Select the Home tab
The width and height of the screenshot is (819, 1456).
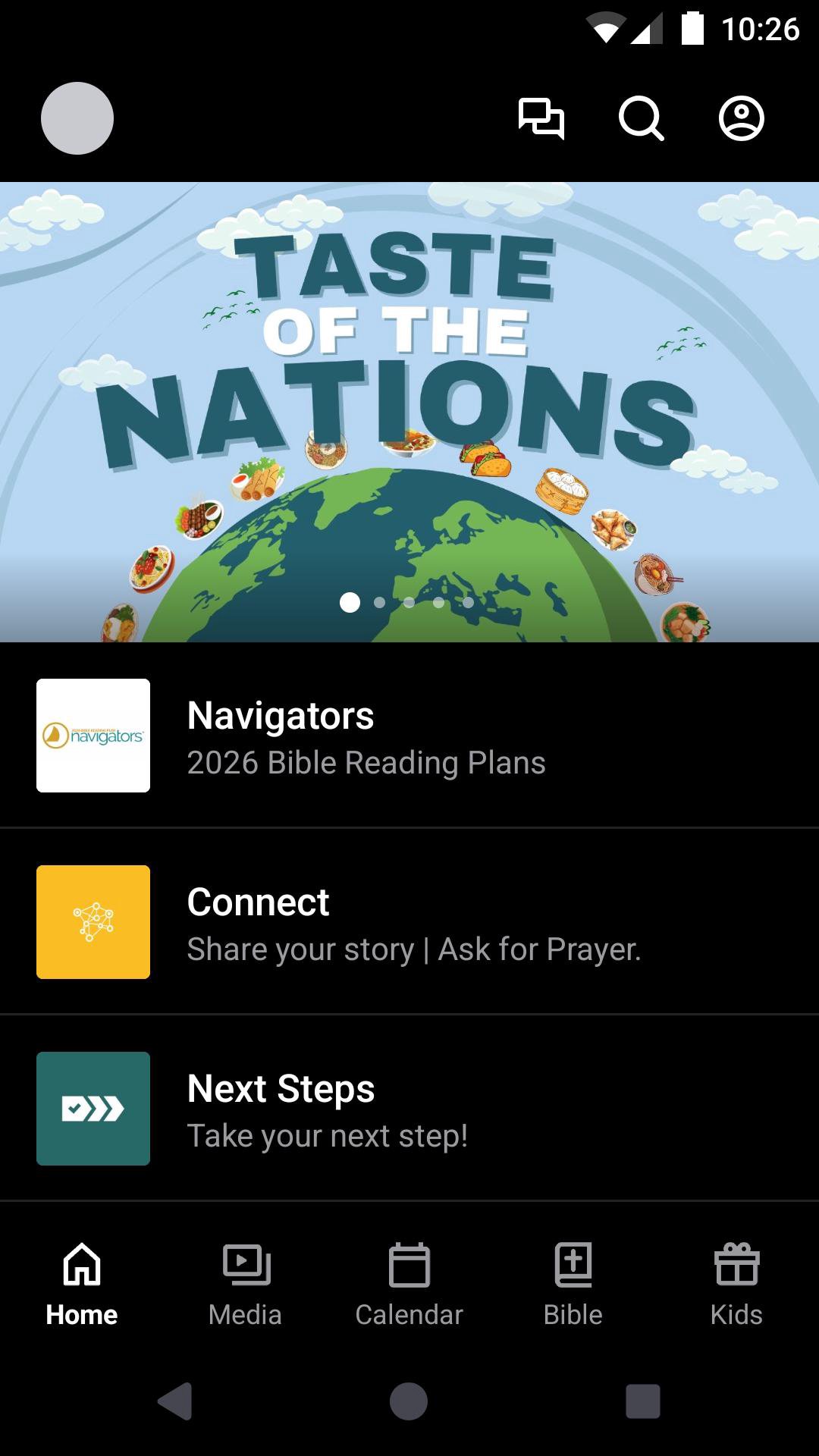pyautogui.click(x=81, y=1283)
